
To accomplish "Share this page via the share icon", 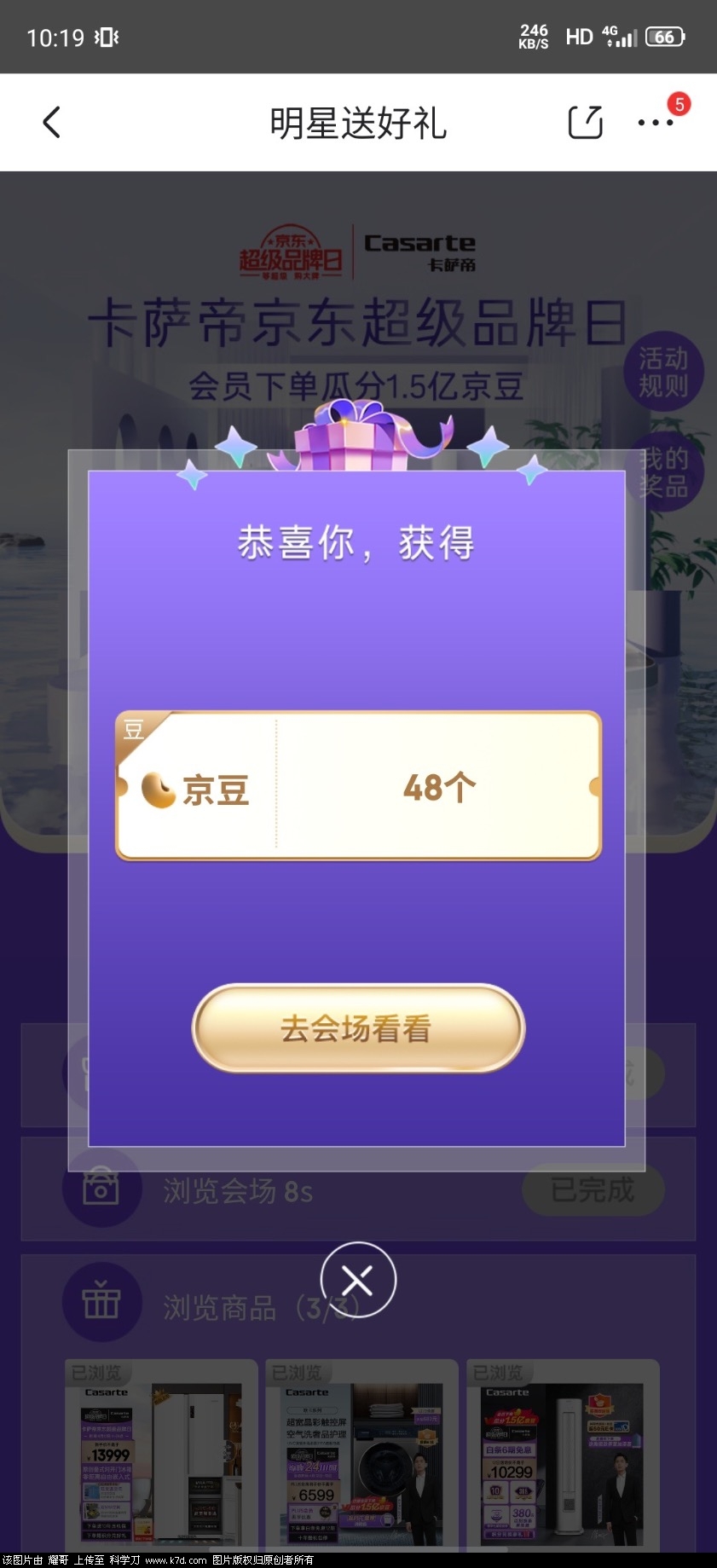I will (x=585, y=122).
